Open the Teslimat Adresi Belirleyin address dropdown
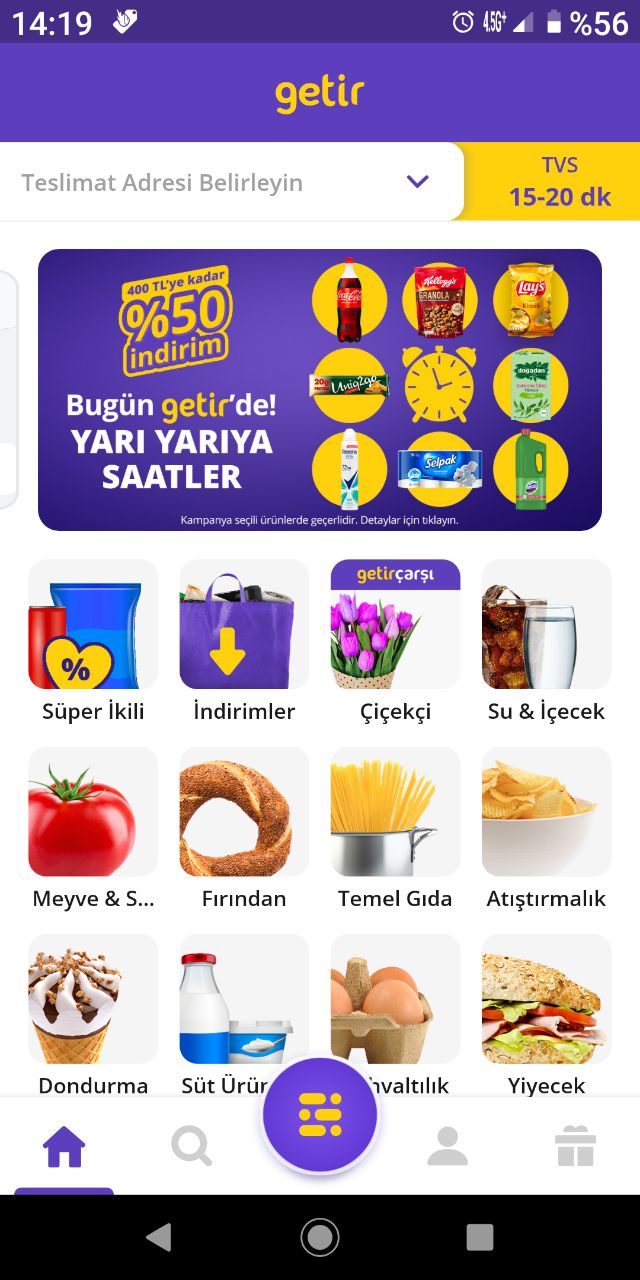Screen dimensions: 640x1280 click(x=231, y=182)
